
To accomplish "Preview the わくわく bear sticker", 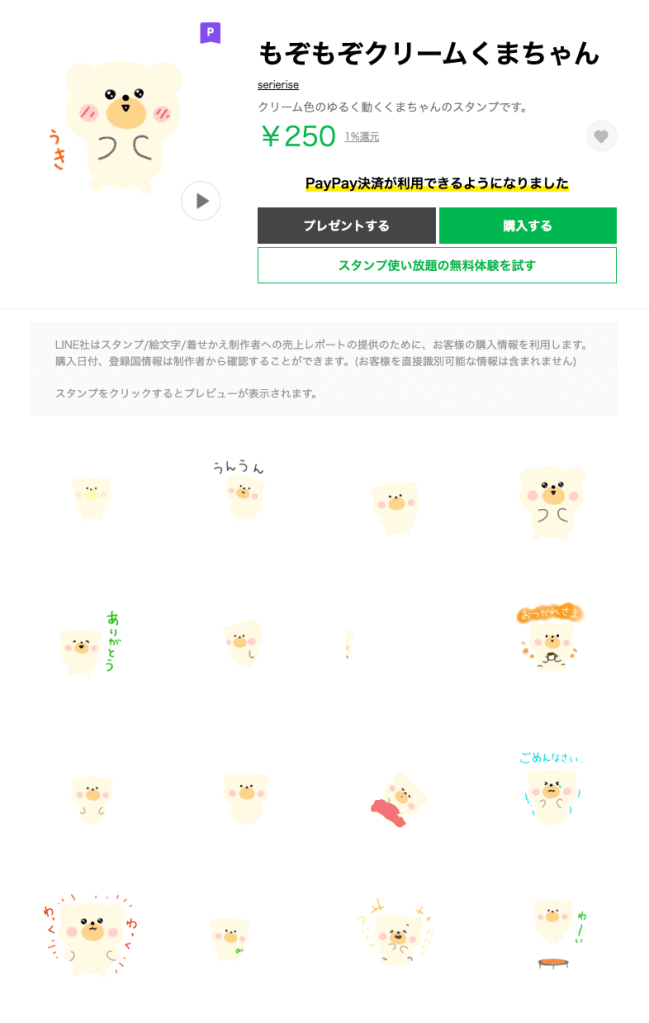I will [x=88, y=933].
